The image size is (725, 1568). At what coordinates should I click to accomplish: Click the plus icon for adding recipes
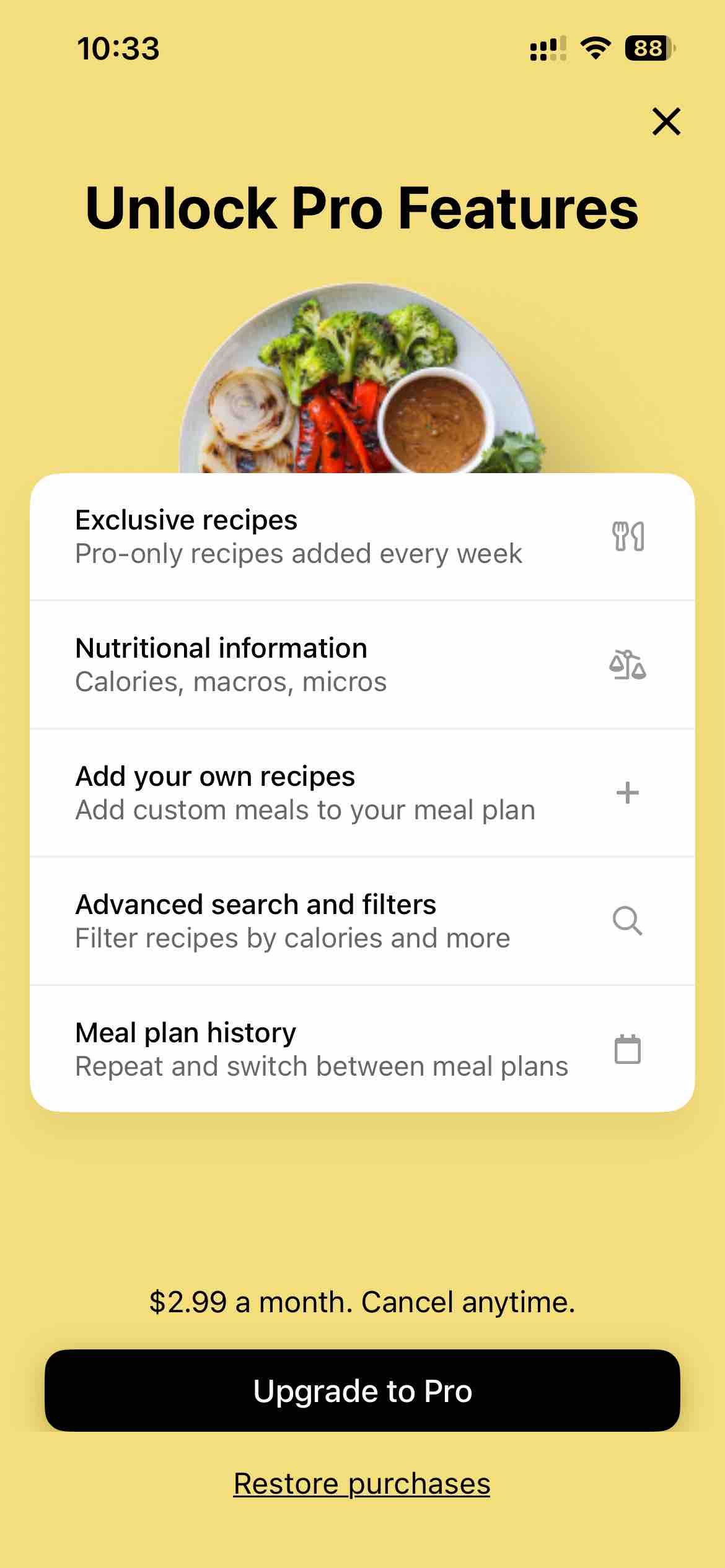coord(628,793)
